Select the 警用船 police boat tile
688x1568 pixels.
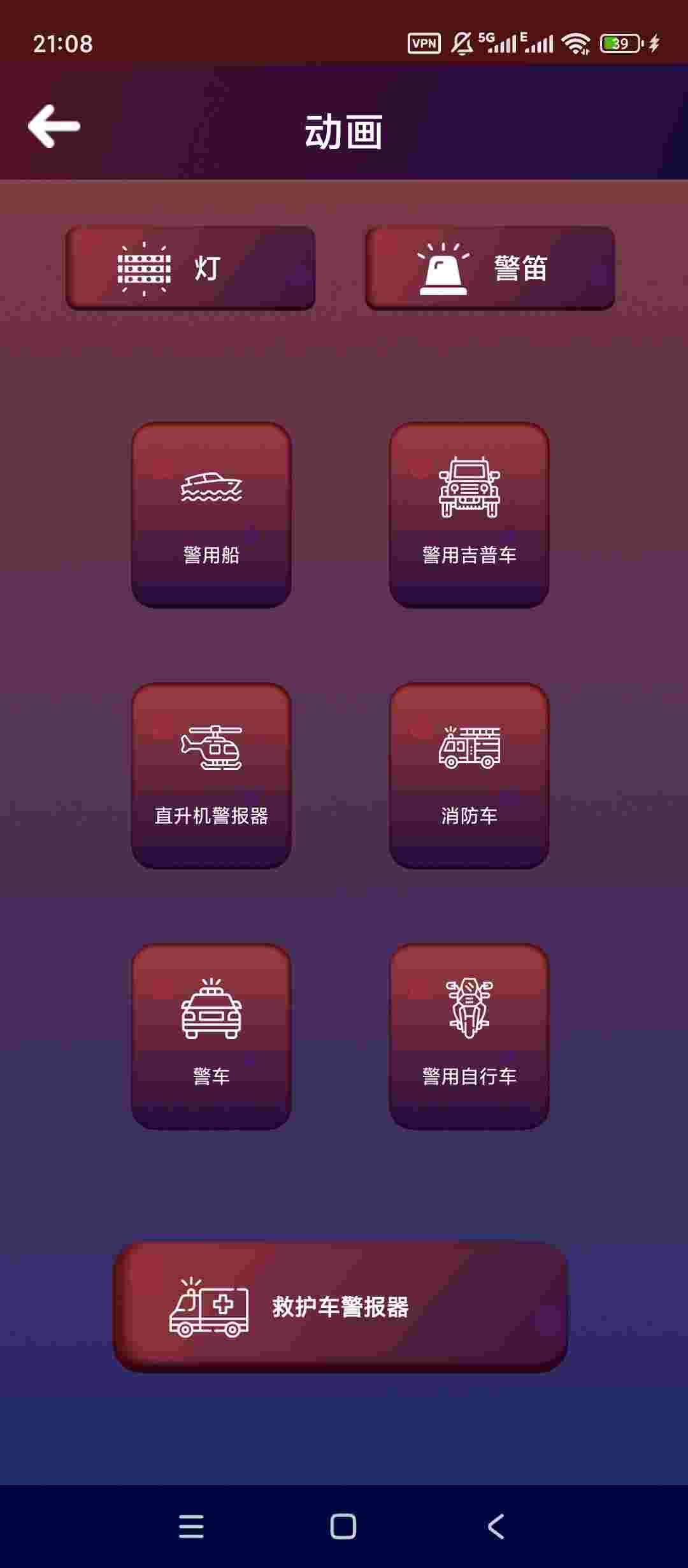(x=211, y=514)
